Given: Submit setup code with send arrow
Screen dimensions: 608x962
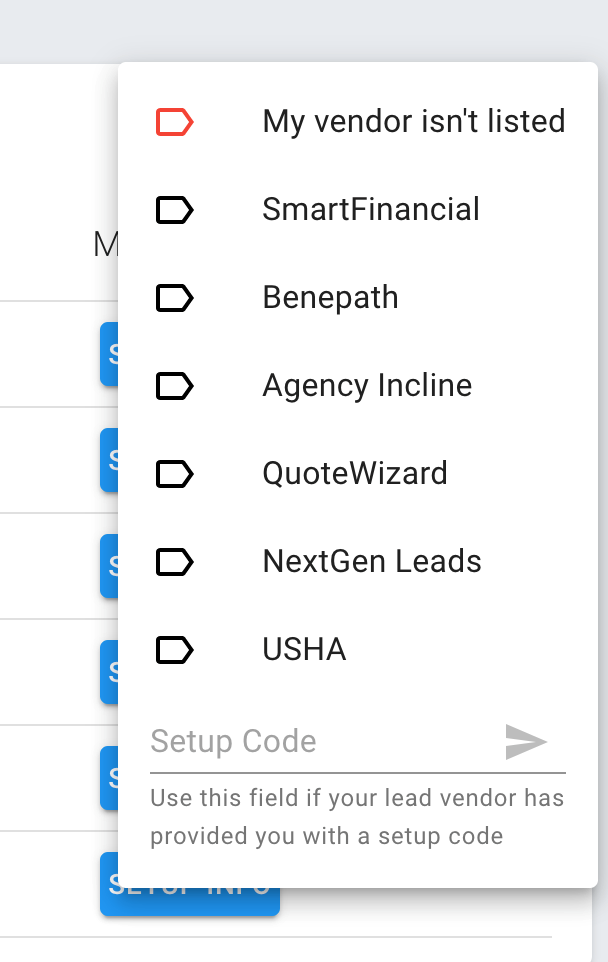Looking at the screenshot, I should click(526, 742).
